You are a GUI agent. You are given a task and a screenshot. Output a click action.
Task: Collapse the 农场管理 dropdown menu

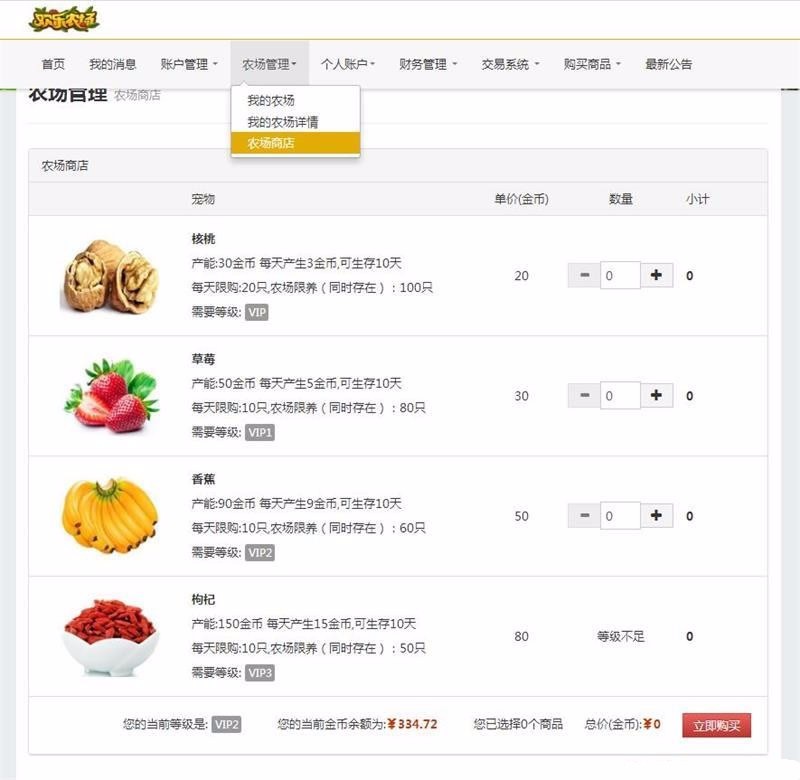click(x=269, y=64)
